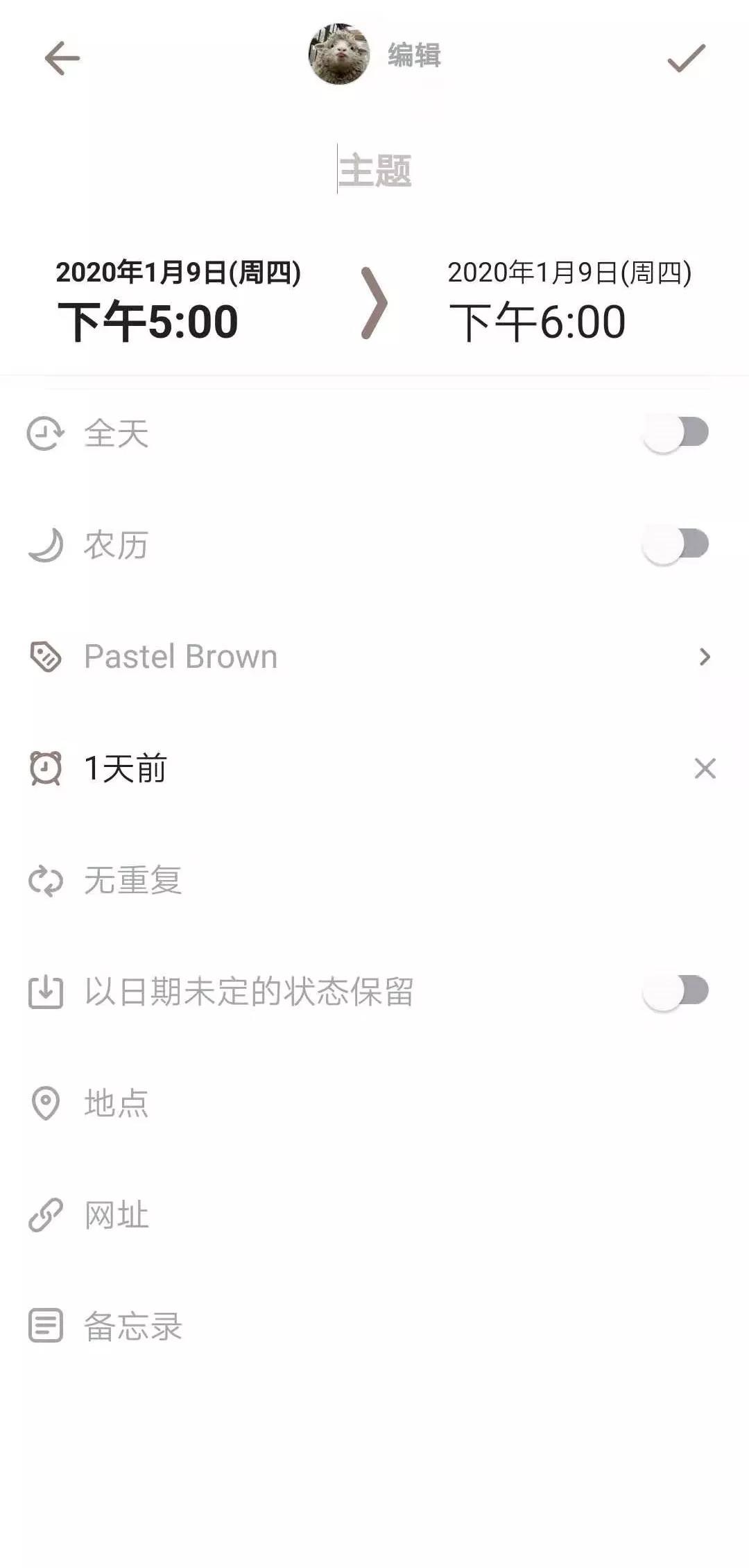Confirm the event with the checkmark
749x1568 pixels.
tap(686, 58)
